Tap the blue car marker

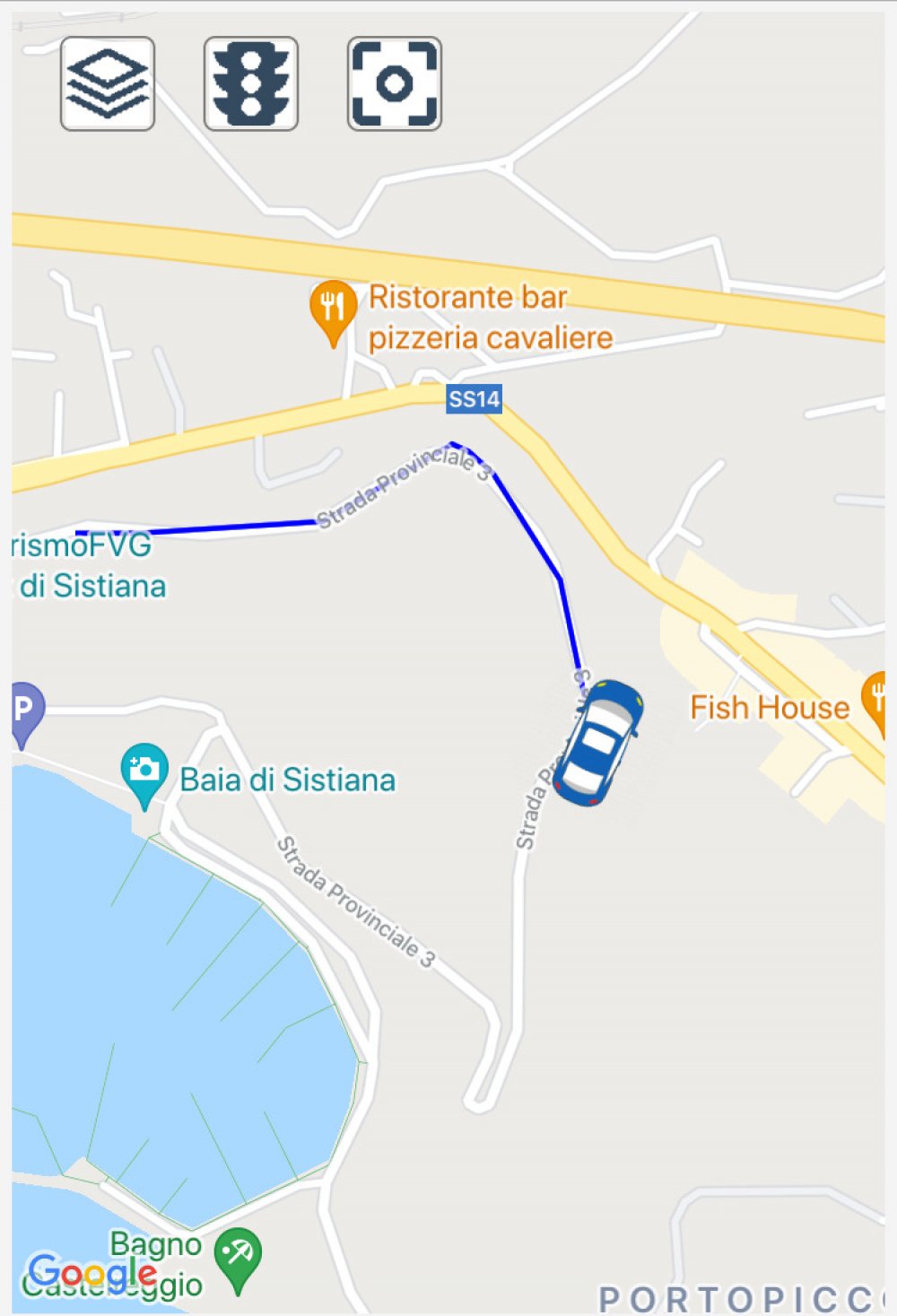click(597, 742)
